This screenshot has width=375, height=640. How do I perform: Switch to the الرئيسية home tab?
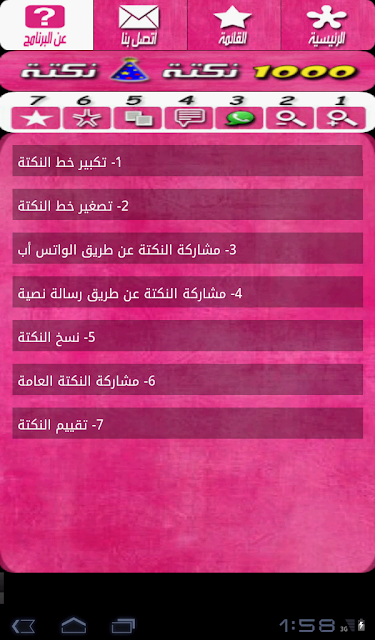[328, 25]
